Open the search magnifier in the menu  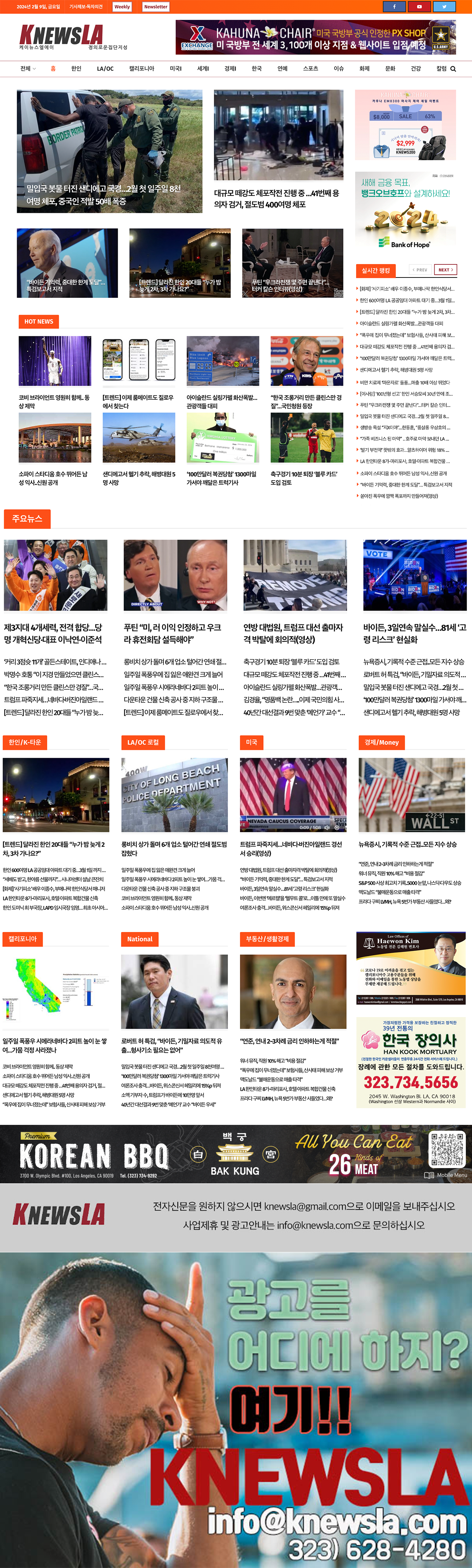[x=452, y=69]
